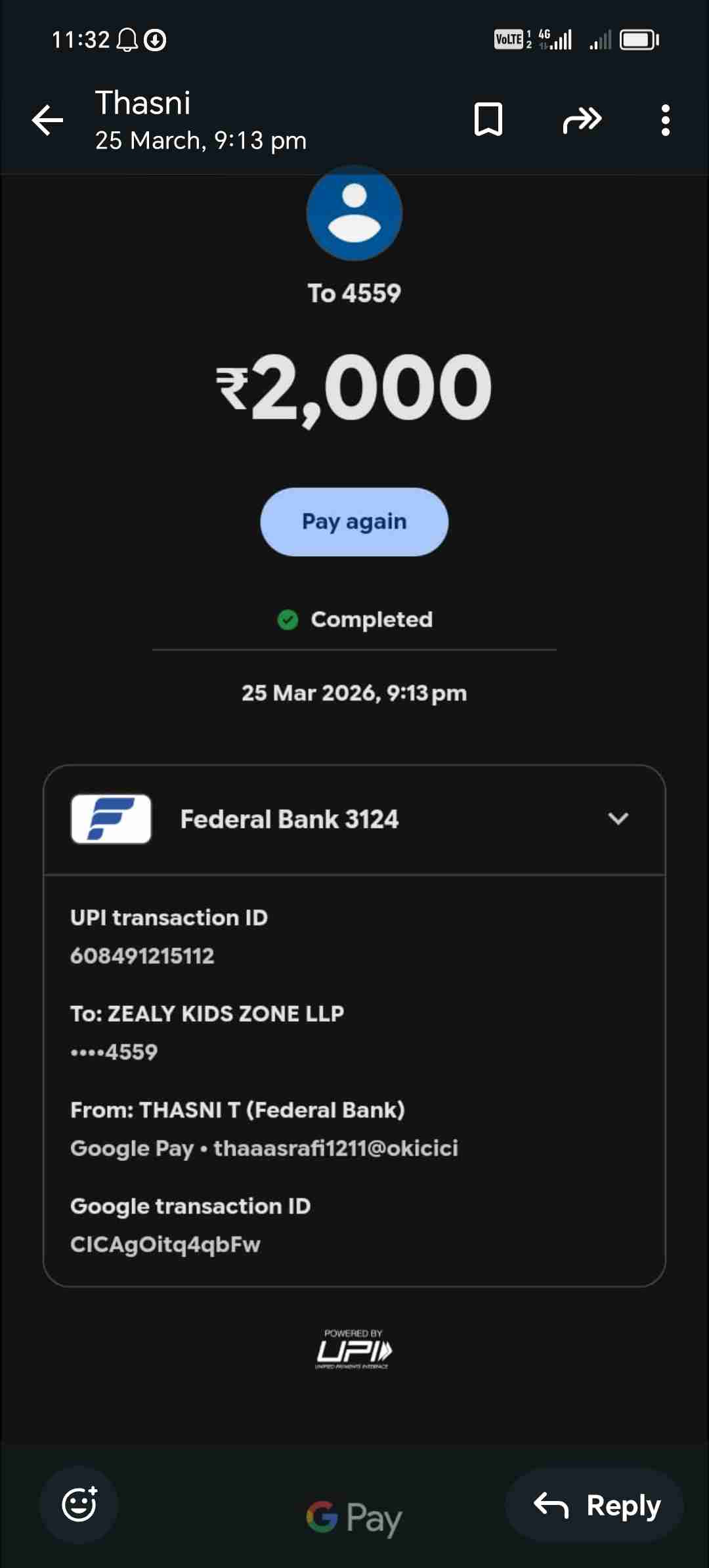Forward this image to another chat
The width and height of the screenshot is (709, 1568).
582,120
